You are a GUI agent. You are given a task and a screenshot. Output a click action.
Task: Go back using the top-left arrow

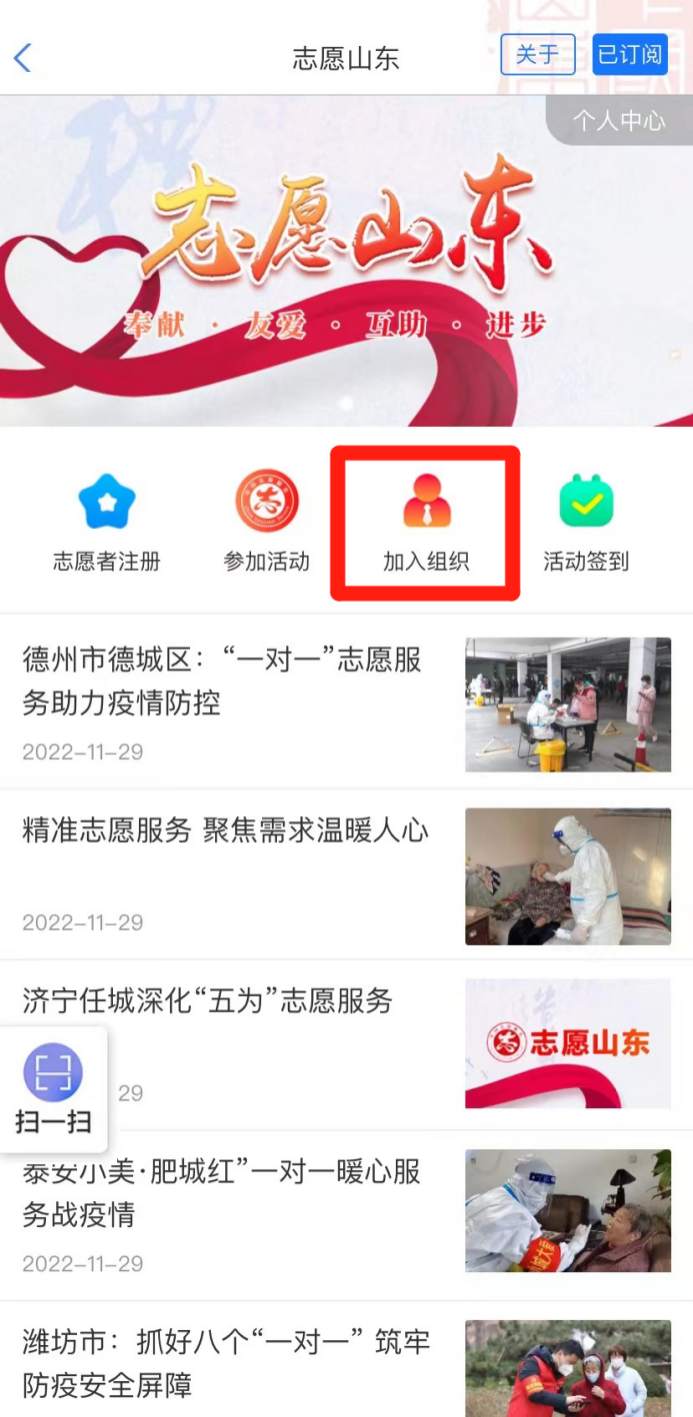click(x=23, y=57)
